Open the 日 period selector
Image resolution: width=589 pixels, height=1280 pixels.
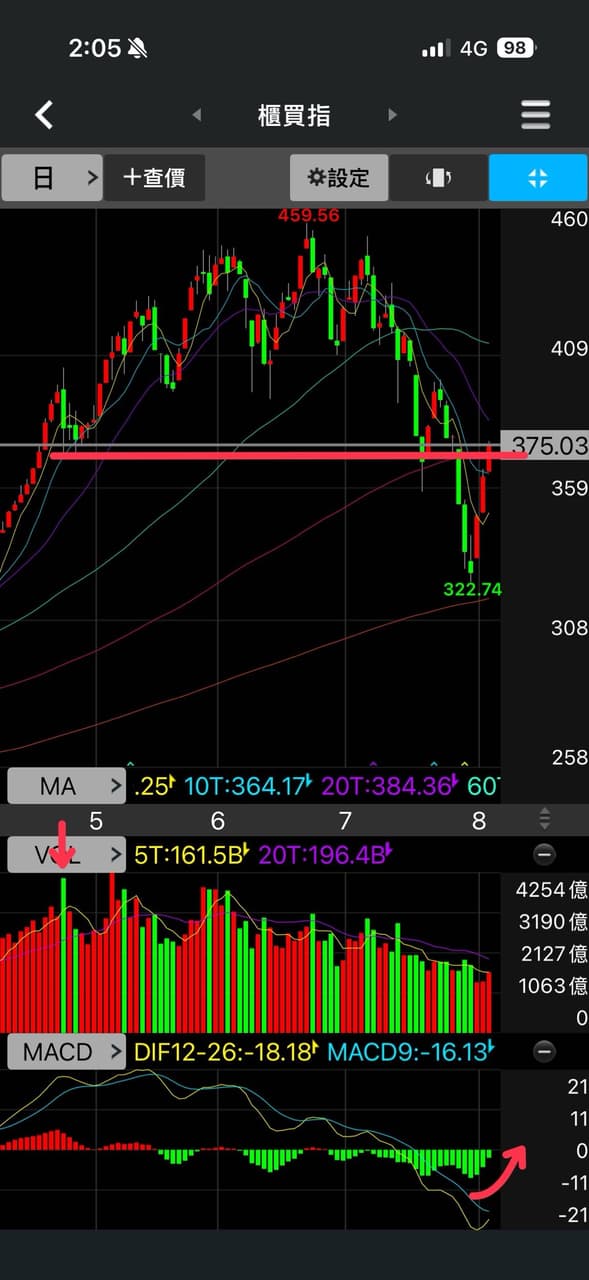(52, 178)
